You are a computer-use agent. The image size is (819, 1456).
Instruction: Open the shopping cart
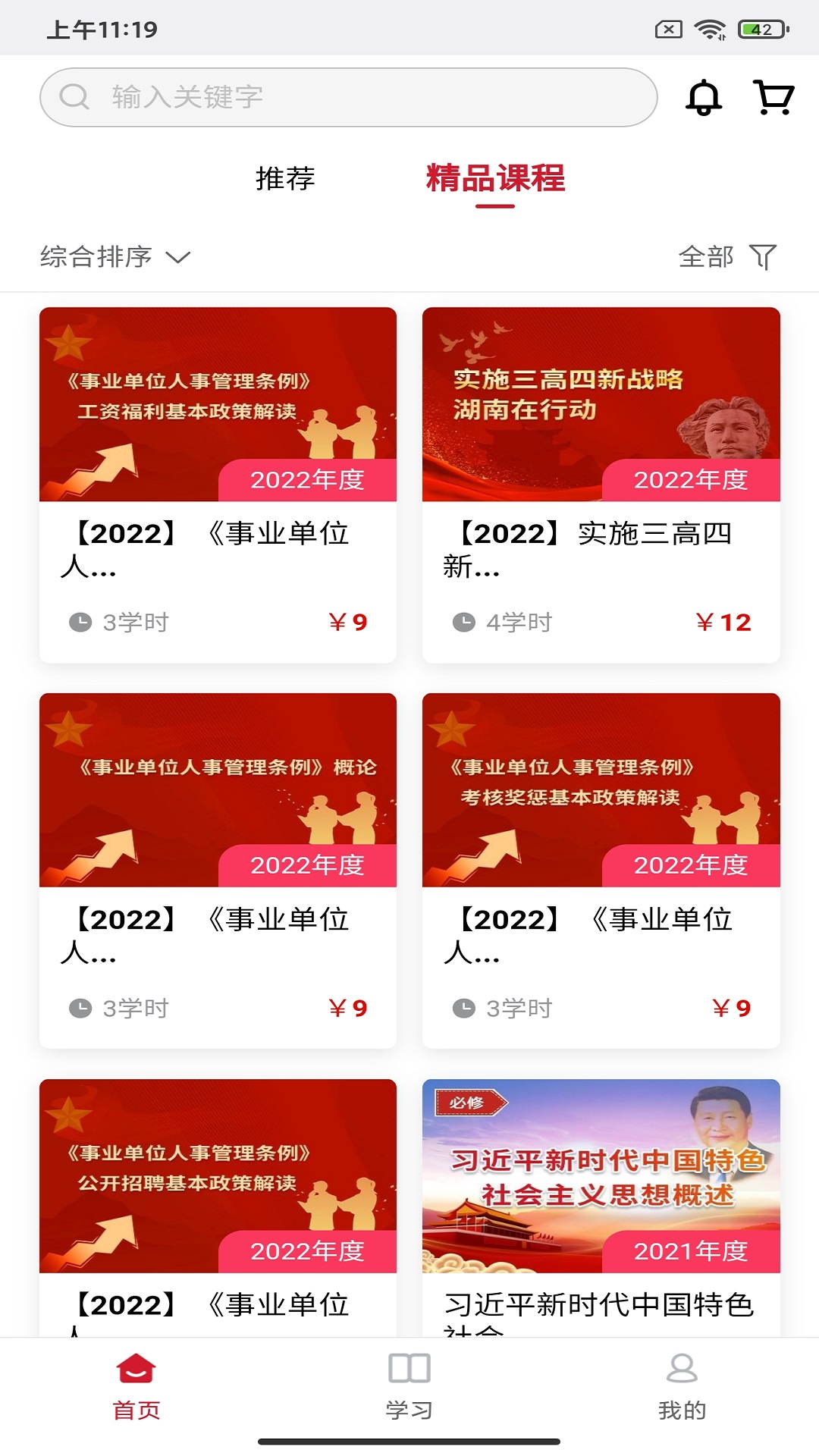tap(773, 97)
